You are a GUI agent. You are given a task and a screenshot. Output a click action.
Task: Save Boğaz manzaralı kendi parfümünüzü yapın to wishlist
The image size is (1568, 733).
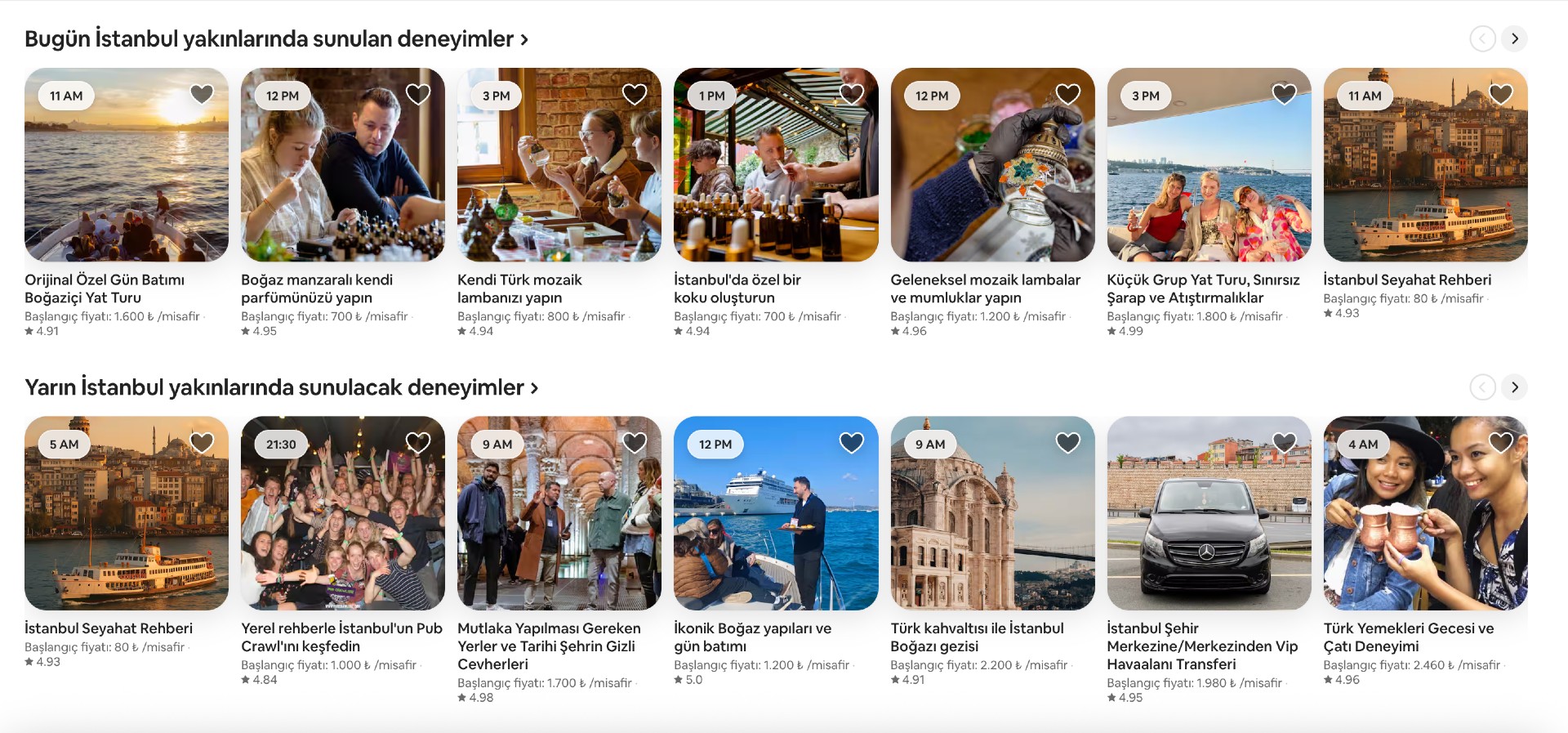[x=418, y=95]
